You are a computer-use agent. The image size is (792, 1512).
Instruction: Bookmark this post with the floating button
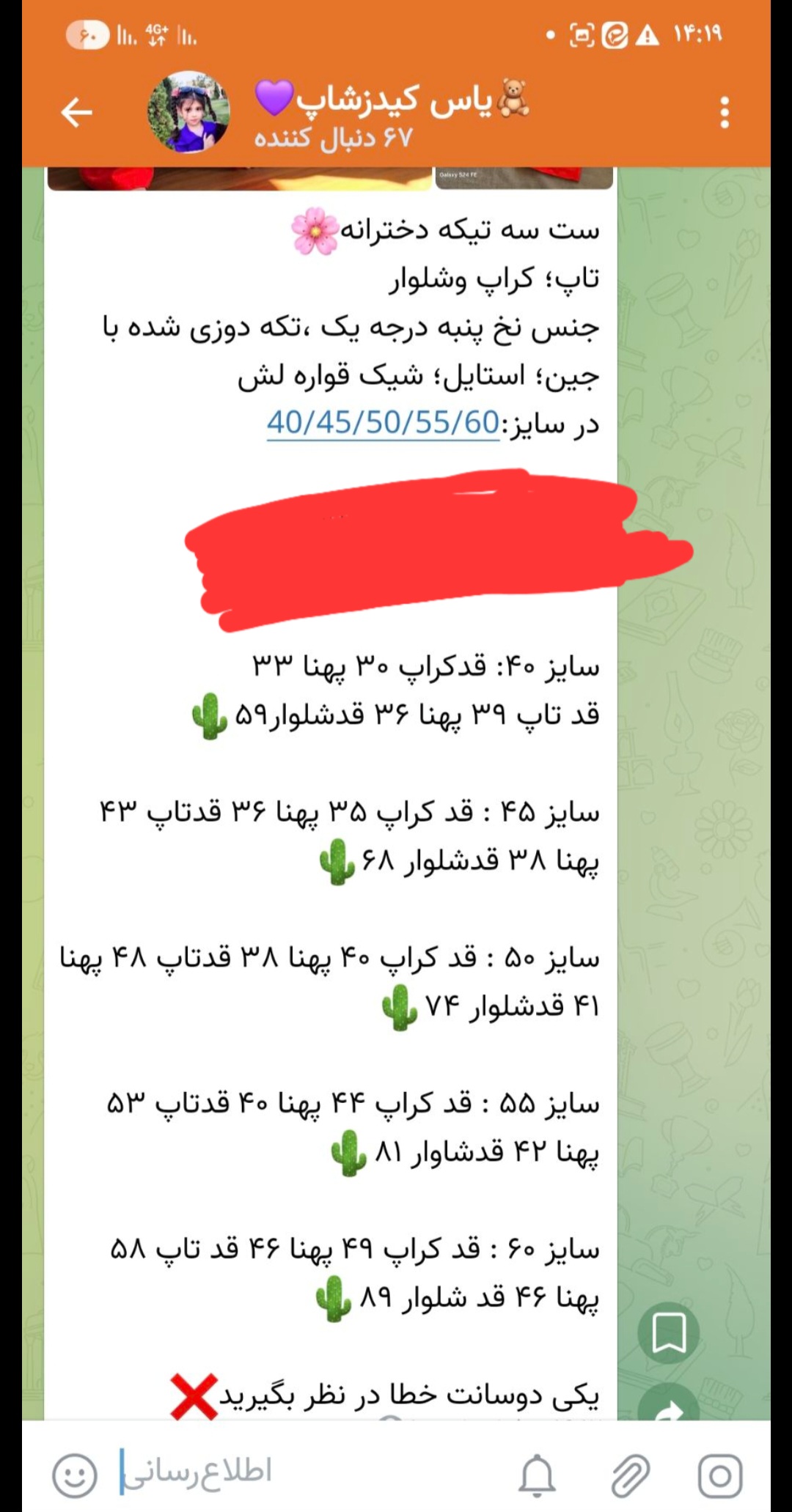coord(668,1332)
